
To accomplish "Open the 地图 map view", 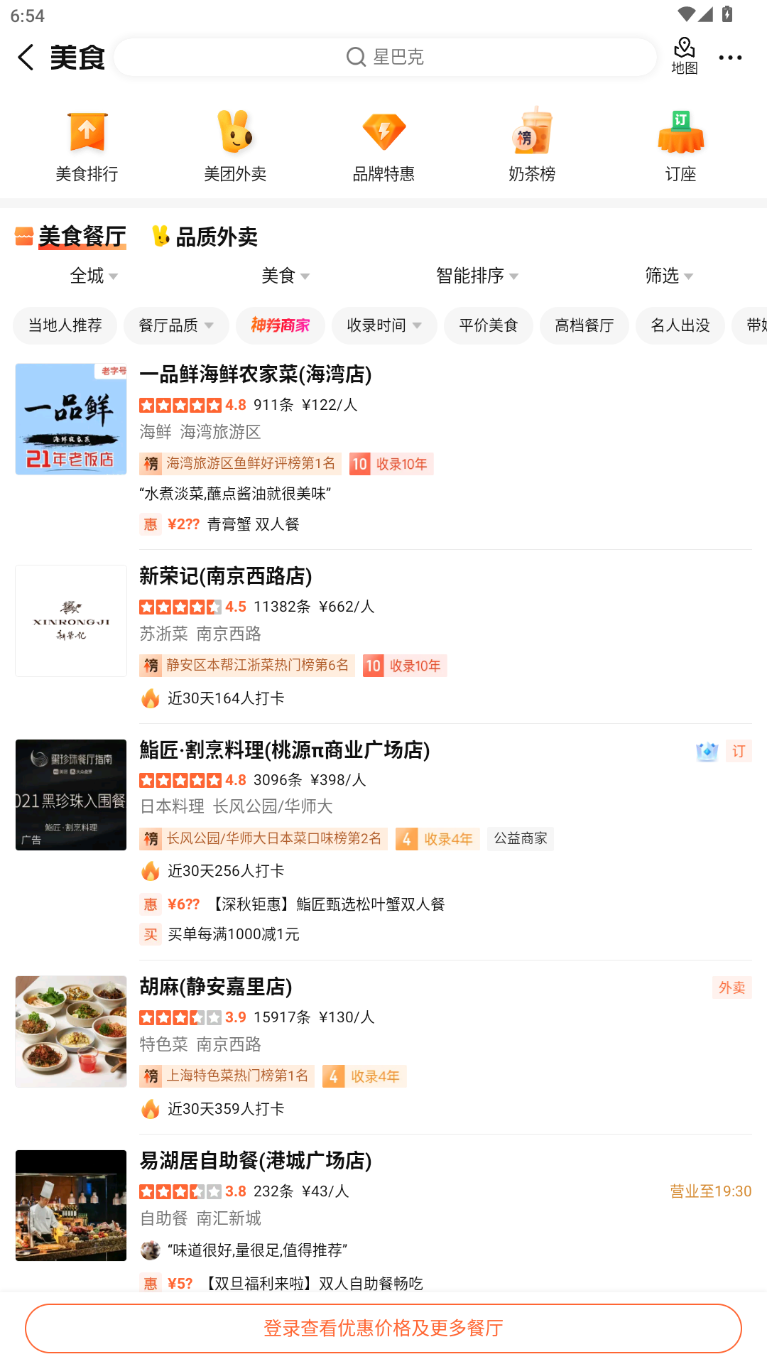I will pyautogui.click(x=684, y=56).
